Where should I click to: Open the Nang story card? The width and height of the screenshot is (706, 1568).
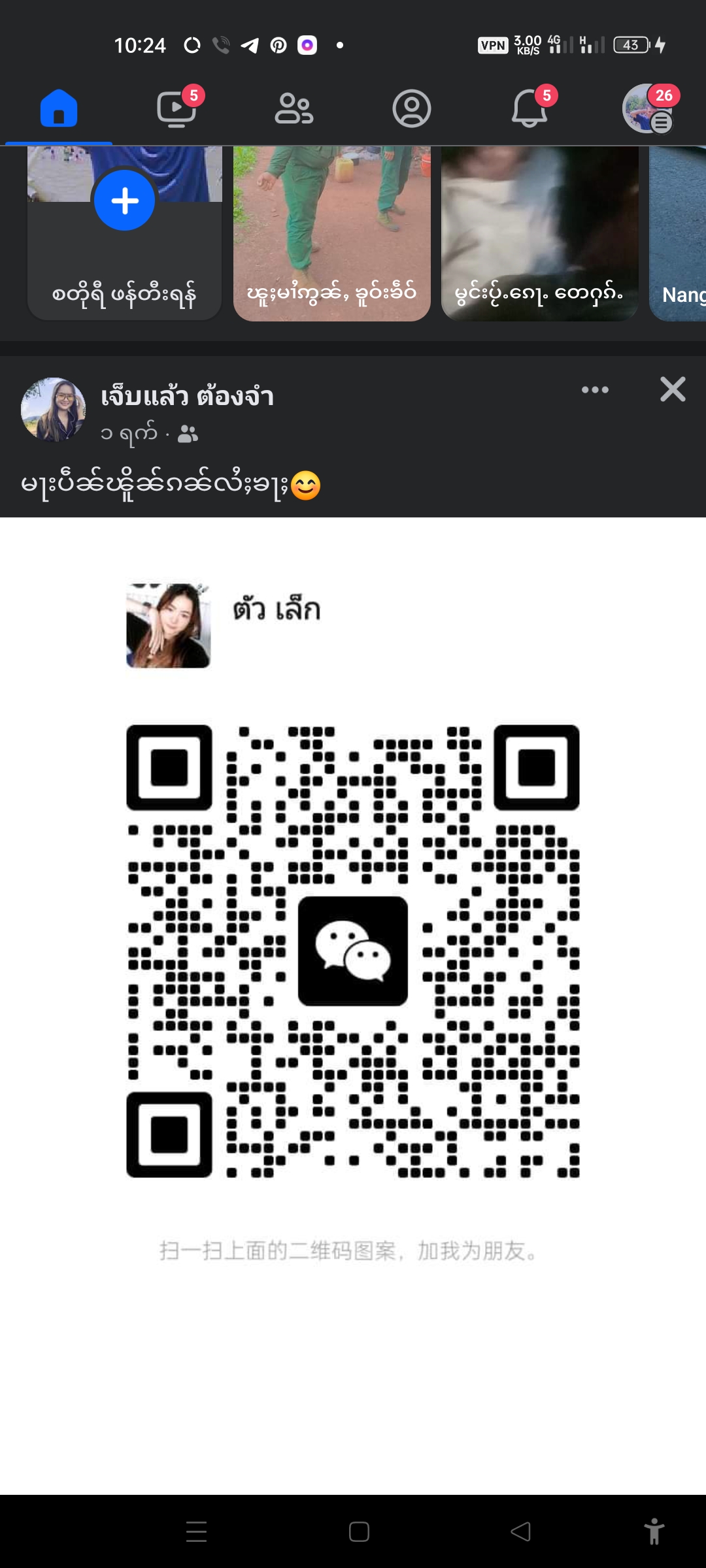(679, 233)
